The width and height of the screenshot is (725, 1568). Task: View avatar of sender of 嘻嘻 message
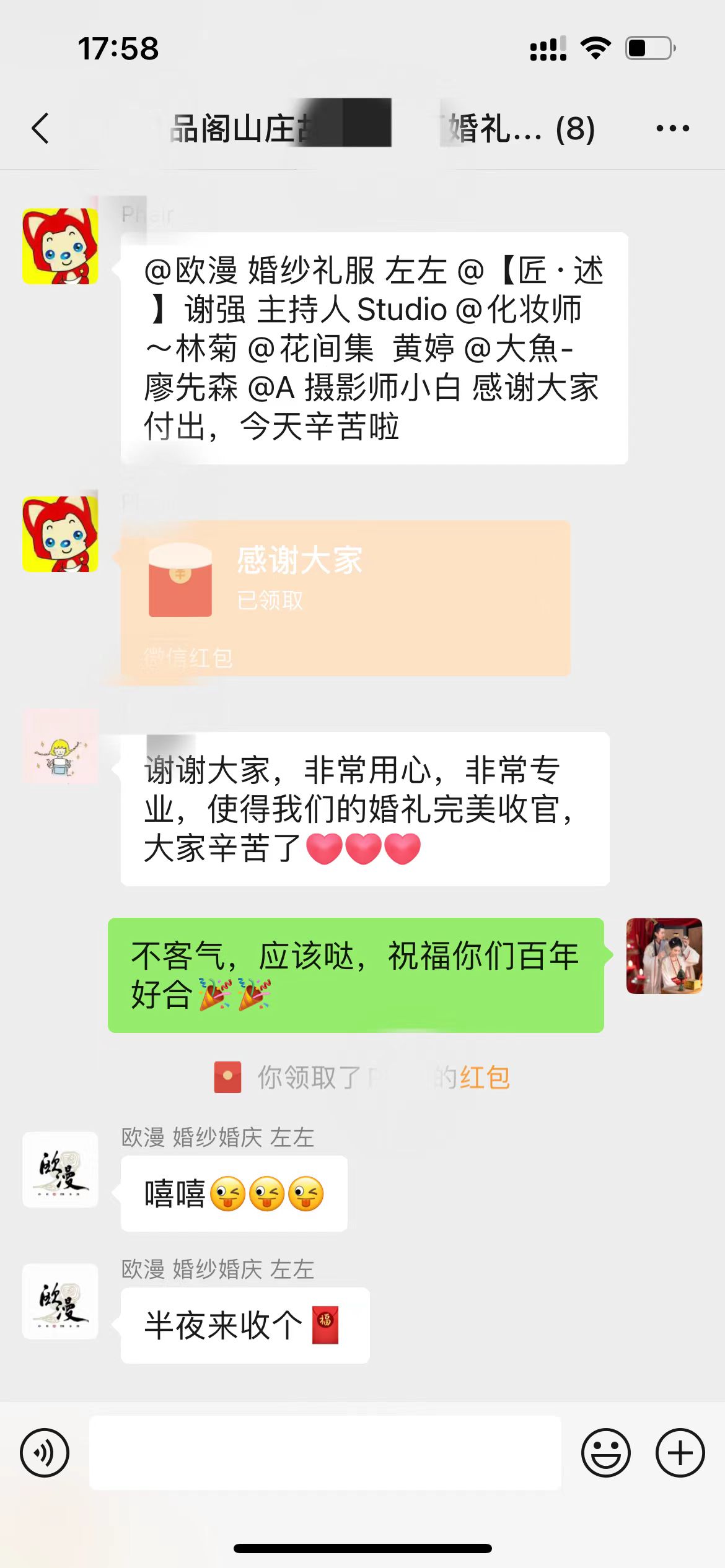click(60, 1170)
